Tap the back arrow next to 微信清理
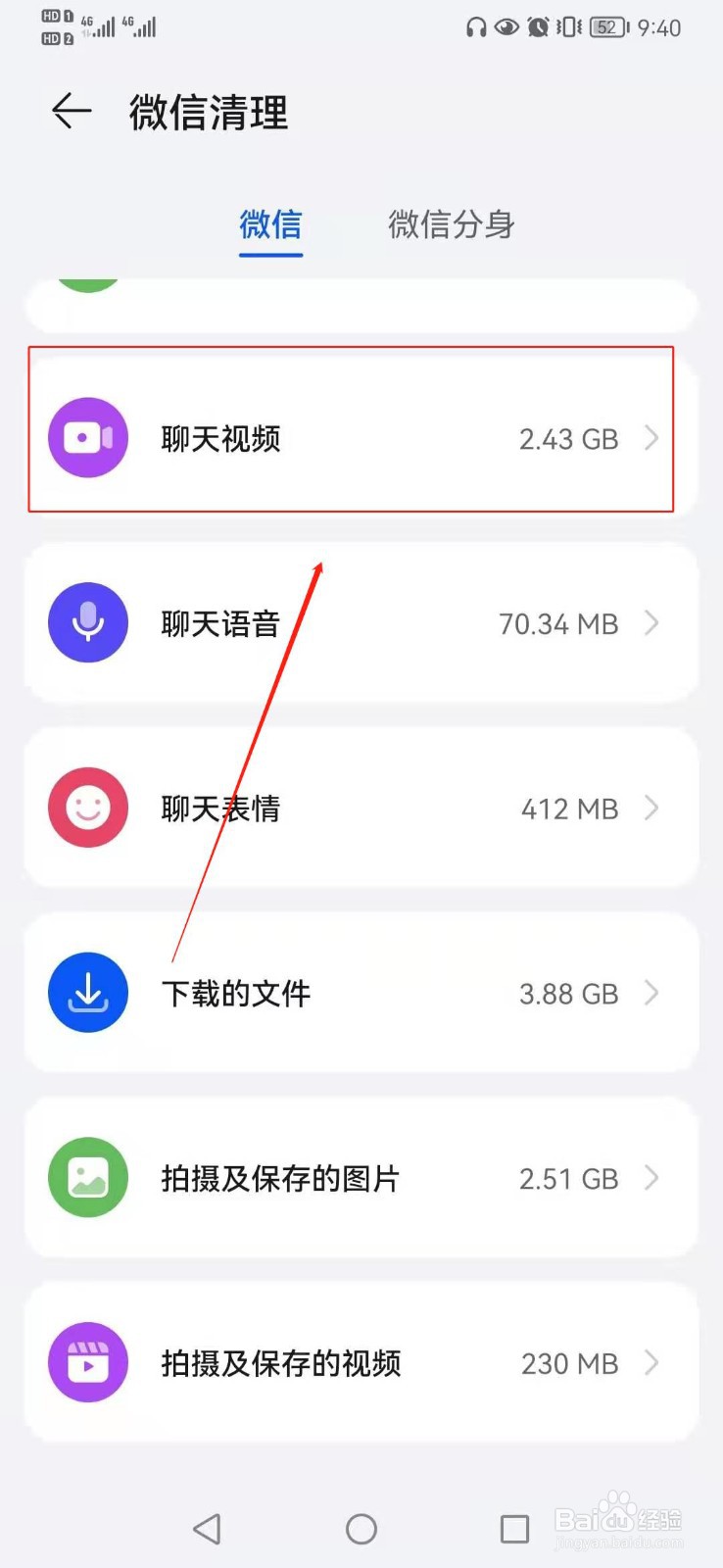 coord(70,112)
